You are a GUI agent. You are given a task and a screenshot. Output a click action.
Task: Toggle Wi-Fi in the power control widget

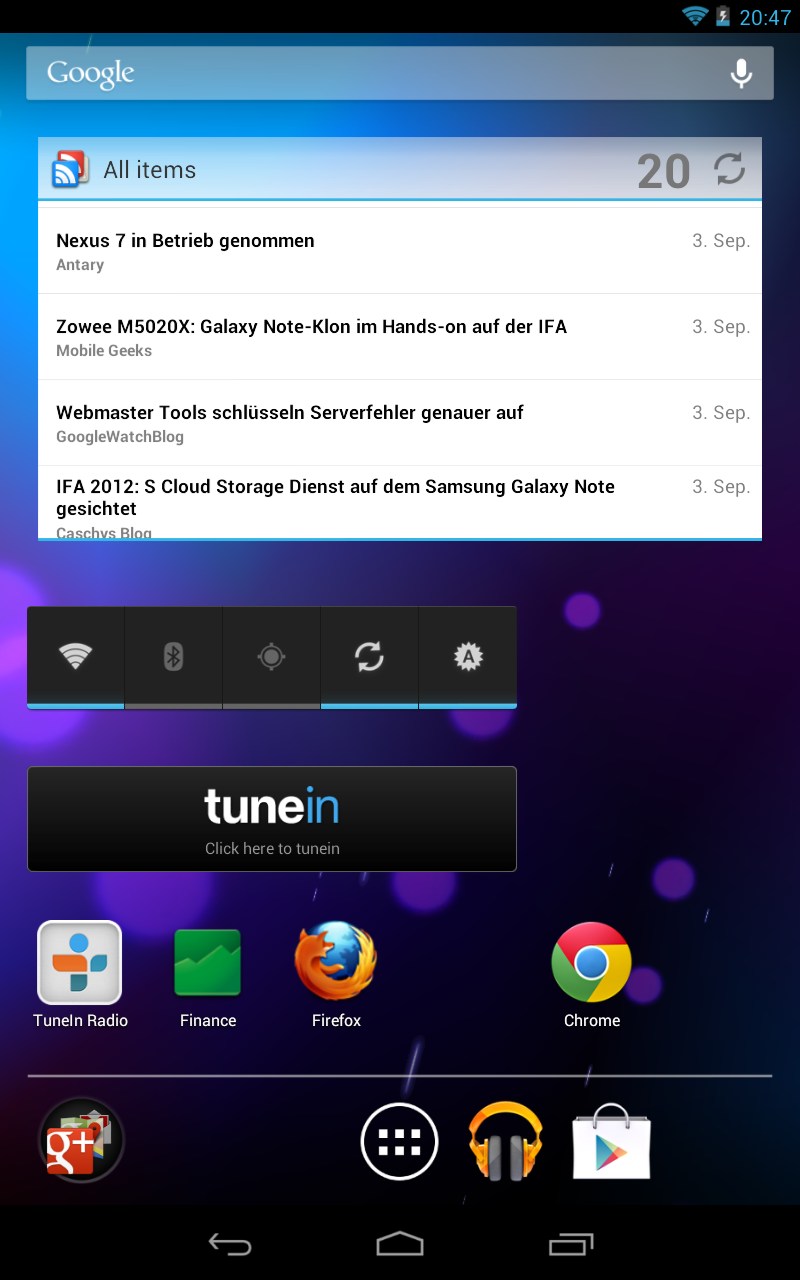(75, 657)
